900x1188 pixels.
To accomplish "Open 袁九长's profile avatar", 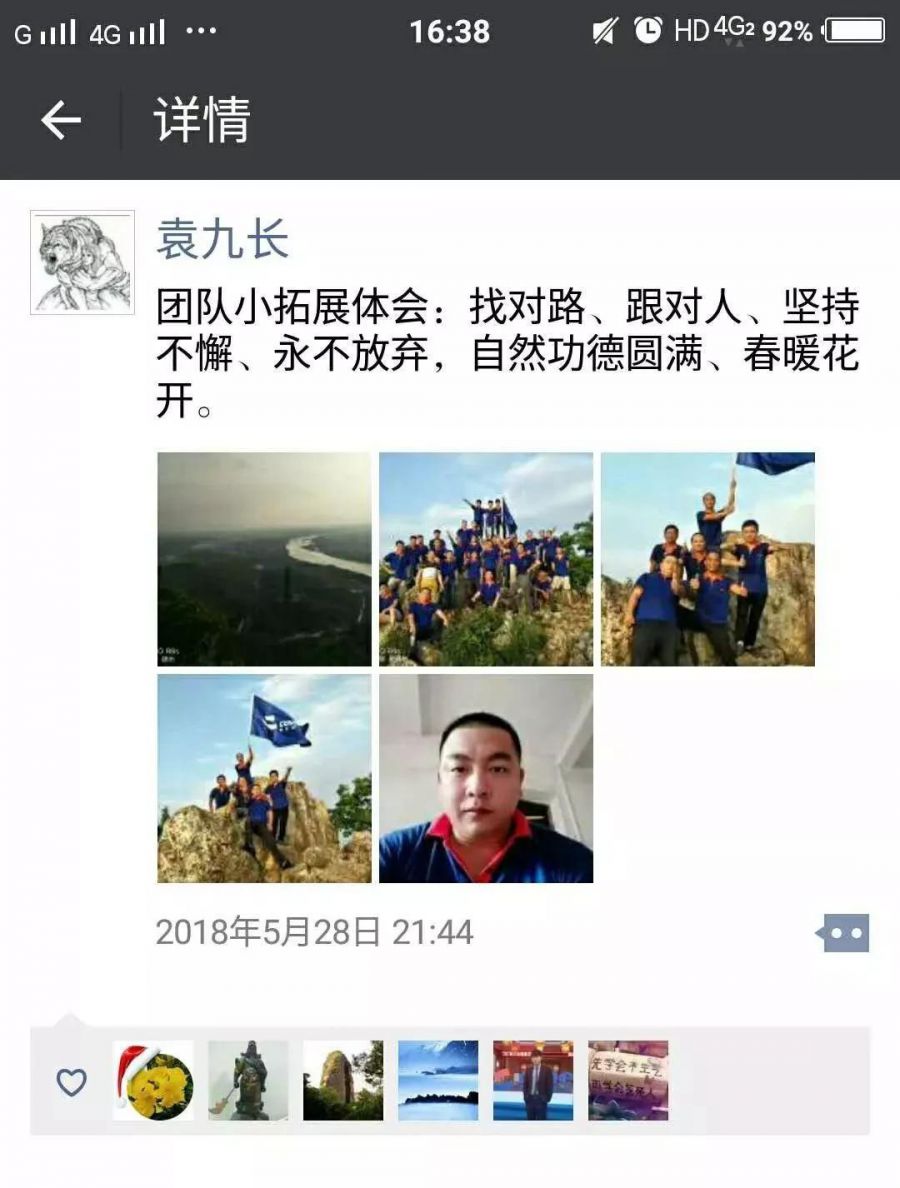I will [82, 262].
